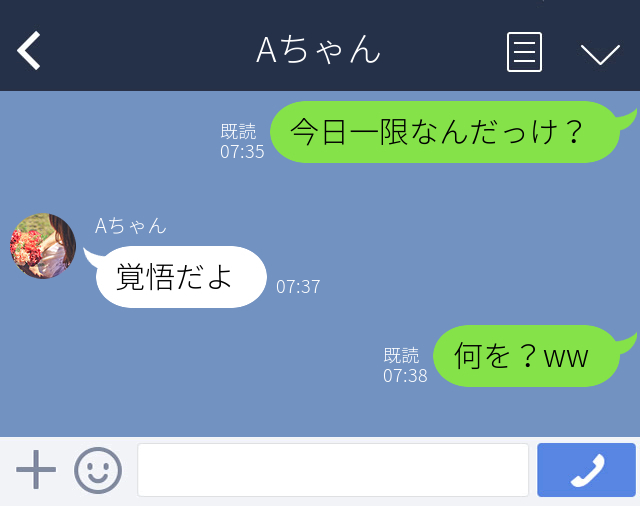Open the plus attachment menu

click(x=36, y=470)
